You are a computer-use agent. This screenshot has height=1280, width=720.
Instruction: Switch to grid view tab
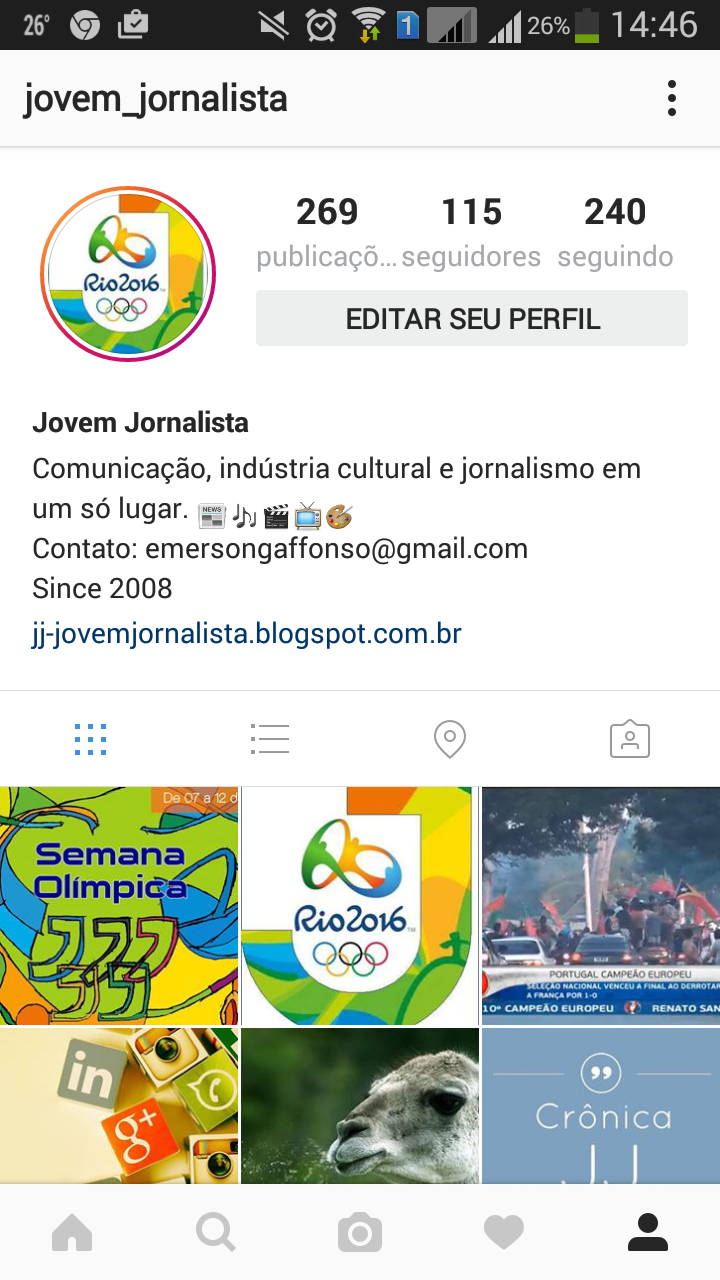click(90, 739)
